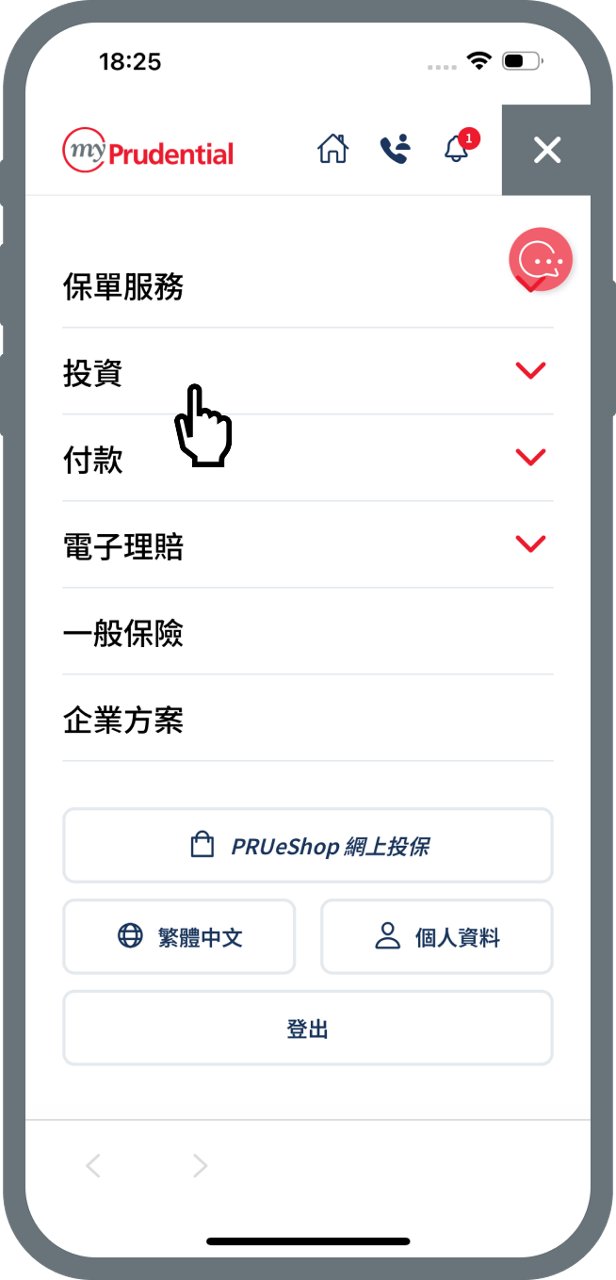
Task: Change language via 繁體中文 button
Action: click(x=179, y=937)
